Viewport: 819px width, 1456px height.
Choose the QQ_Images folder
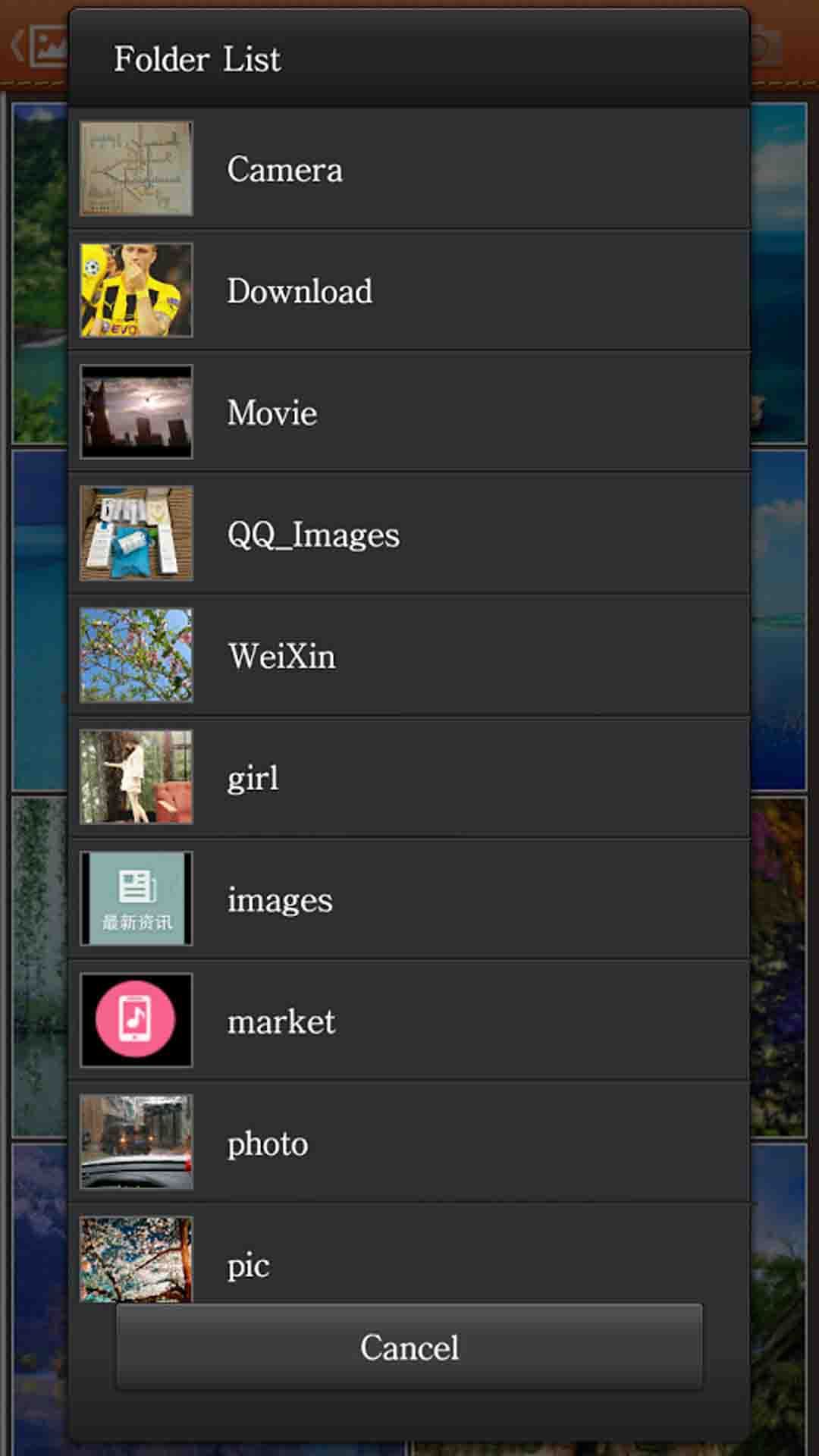pos(409,534)
